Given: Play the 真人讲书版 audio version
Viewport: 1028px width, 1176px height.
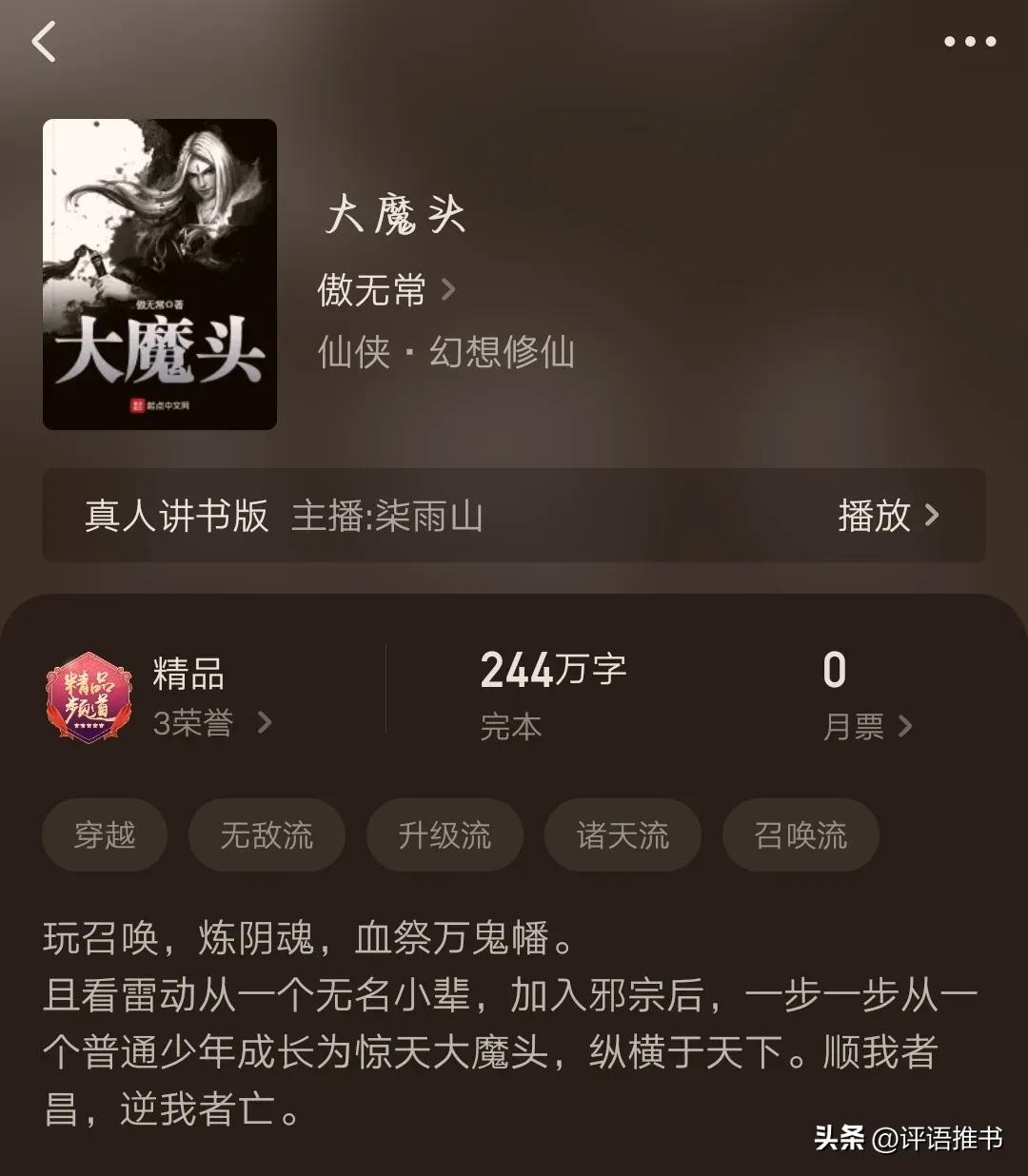Looking at the screenshot, I should (887, 516).
